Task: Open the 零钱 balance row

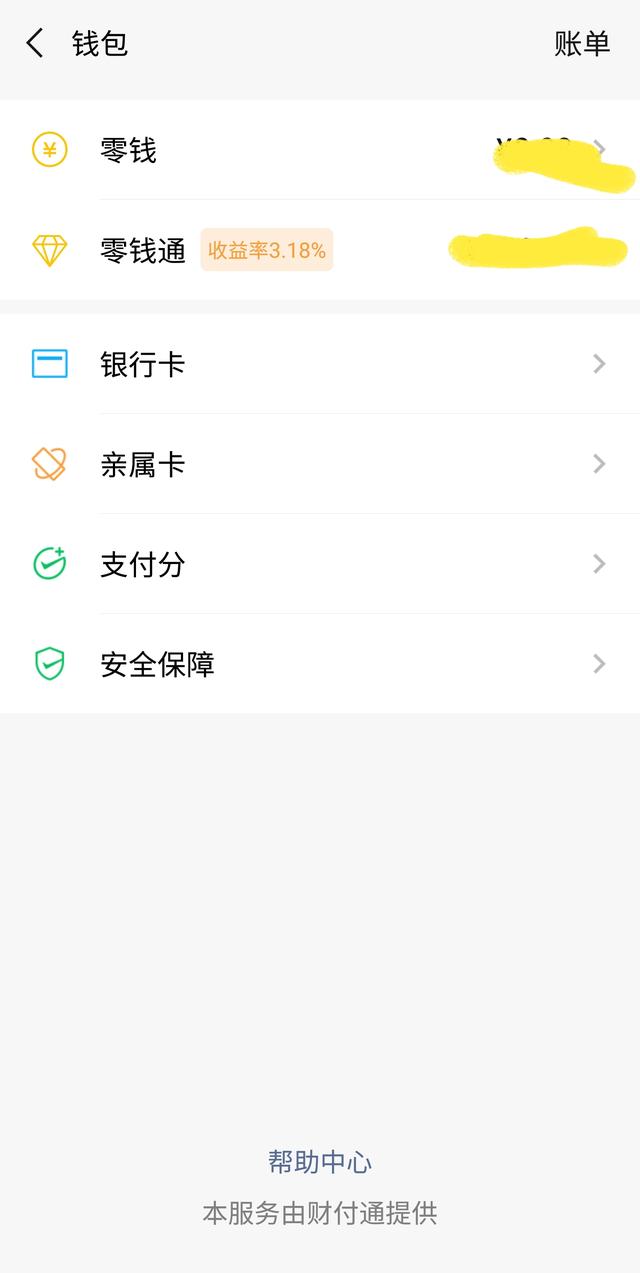Action: click(x=320, y=151)
